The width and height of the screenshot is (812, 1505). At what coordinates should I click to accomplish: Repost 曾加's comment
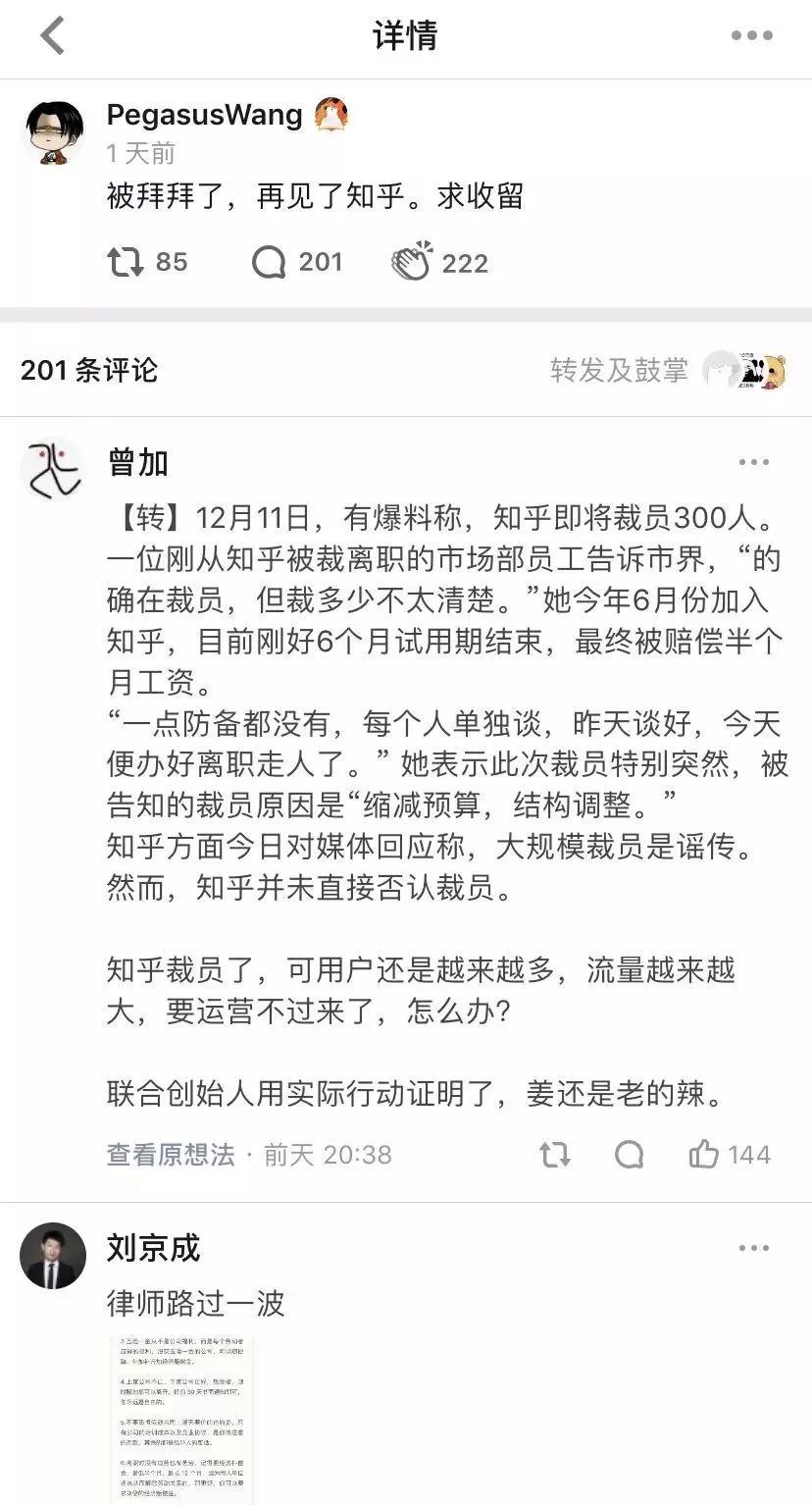click(x=555, y=1155)
